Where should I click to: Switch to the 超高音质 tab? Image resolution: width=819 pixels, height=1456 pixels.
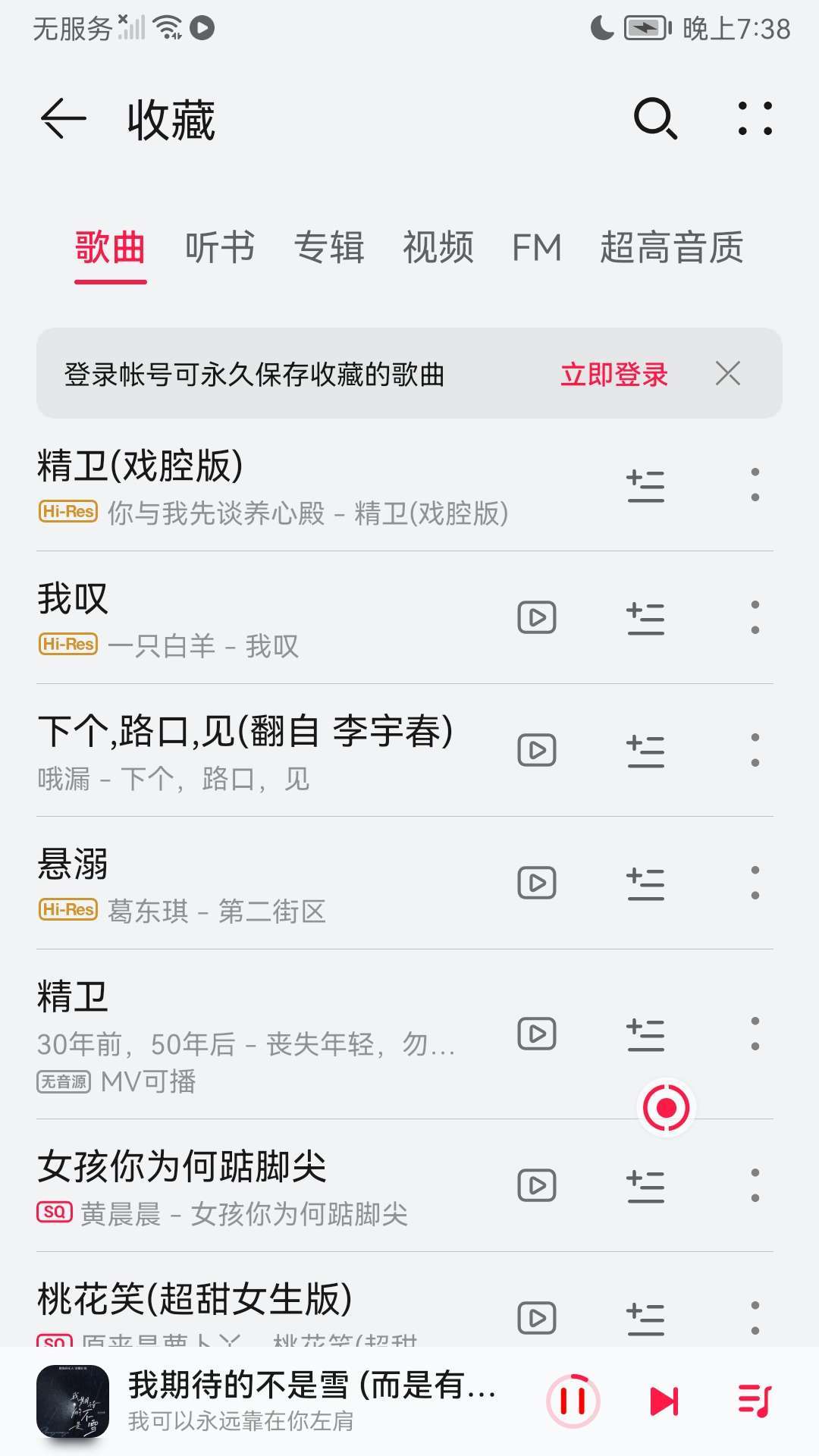pos(672,247)
